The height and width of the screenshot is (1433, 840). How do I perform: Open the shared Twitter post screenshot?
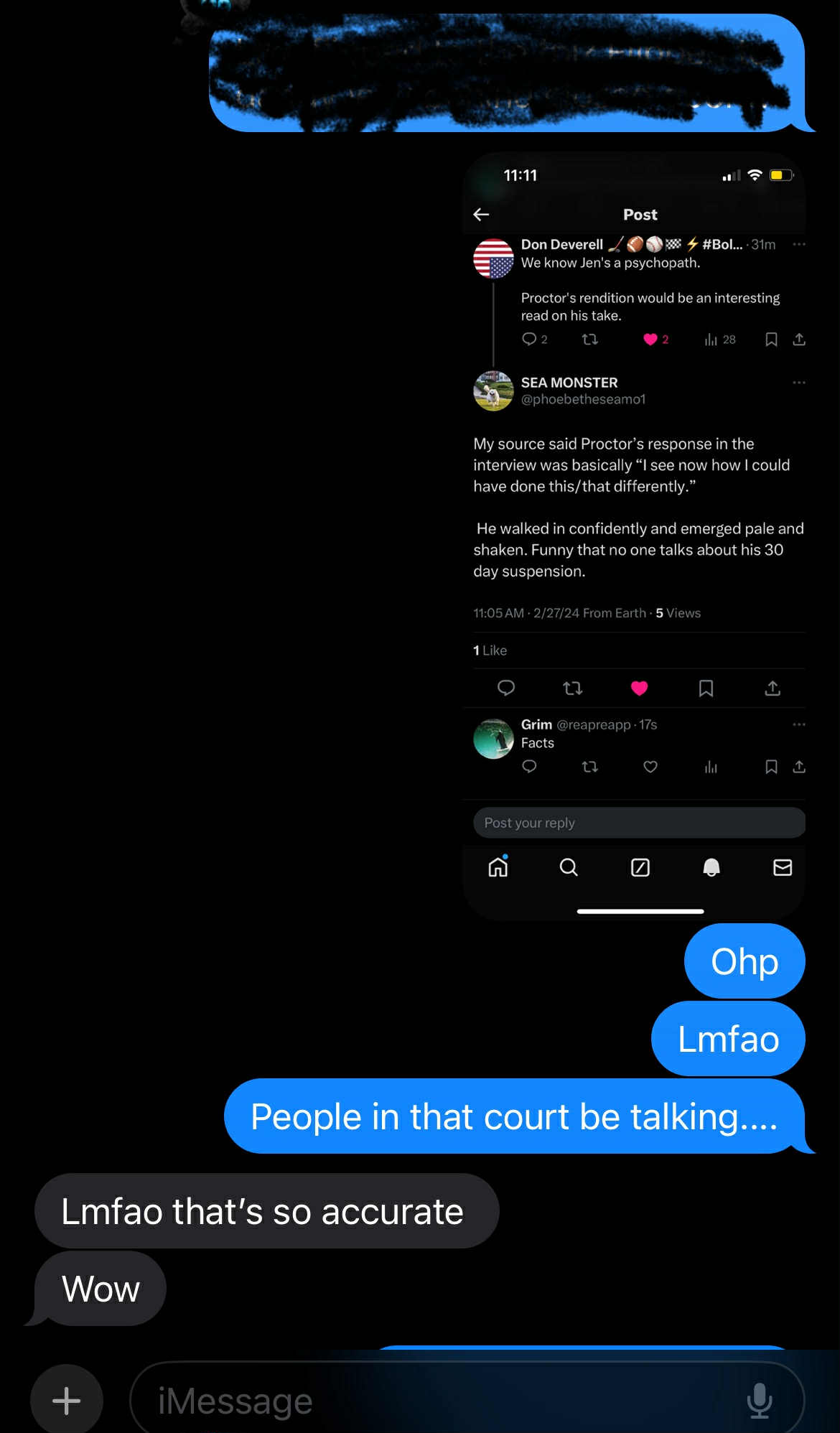point(634,535)
